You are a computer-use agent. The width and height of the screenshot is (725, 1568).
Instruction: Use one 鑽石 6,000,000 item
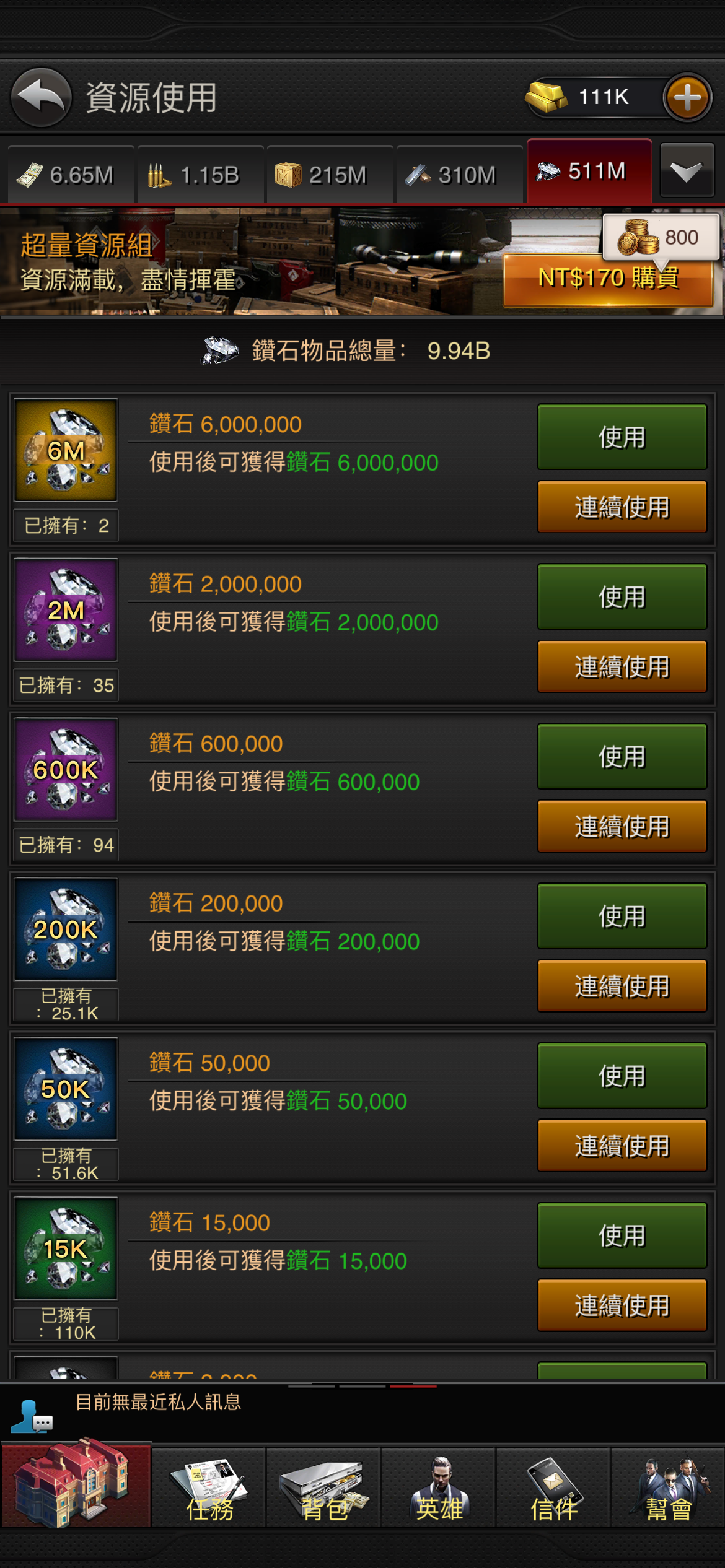(622, 437)
